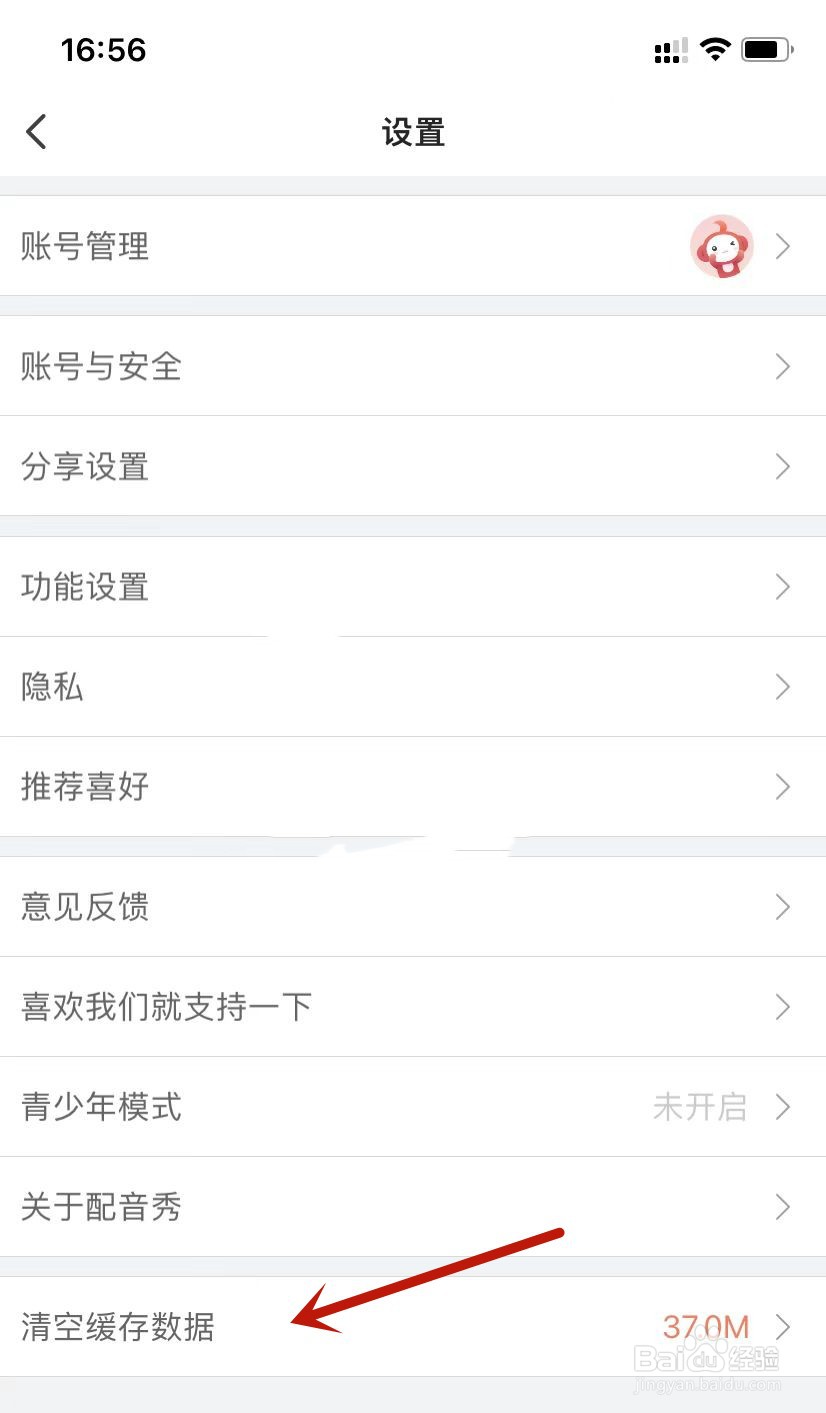Expand 账号与安全 via its chevron
This screenshot has height=1413, width=826.
(x=783, y=366)
